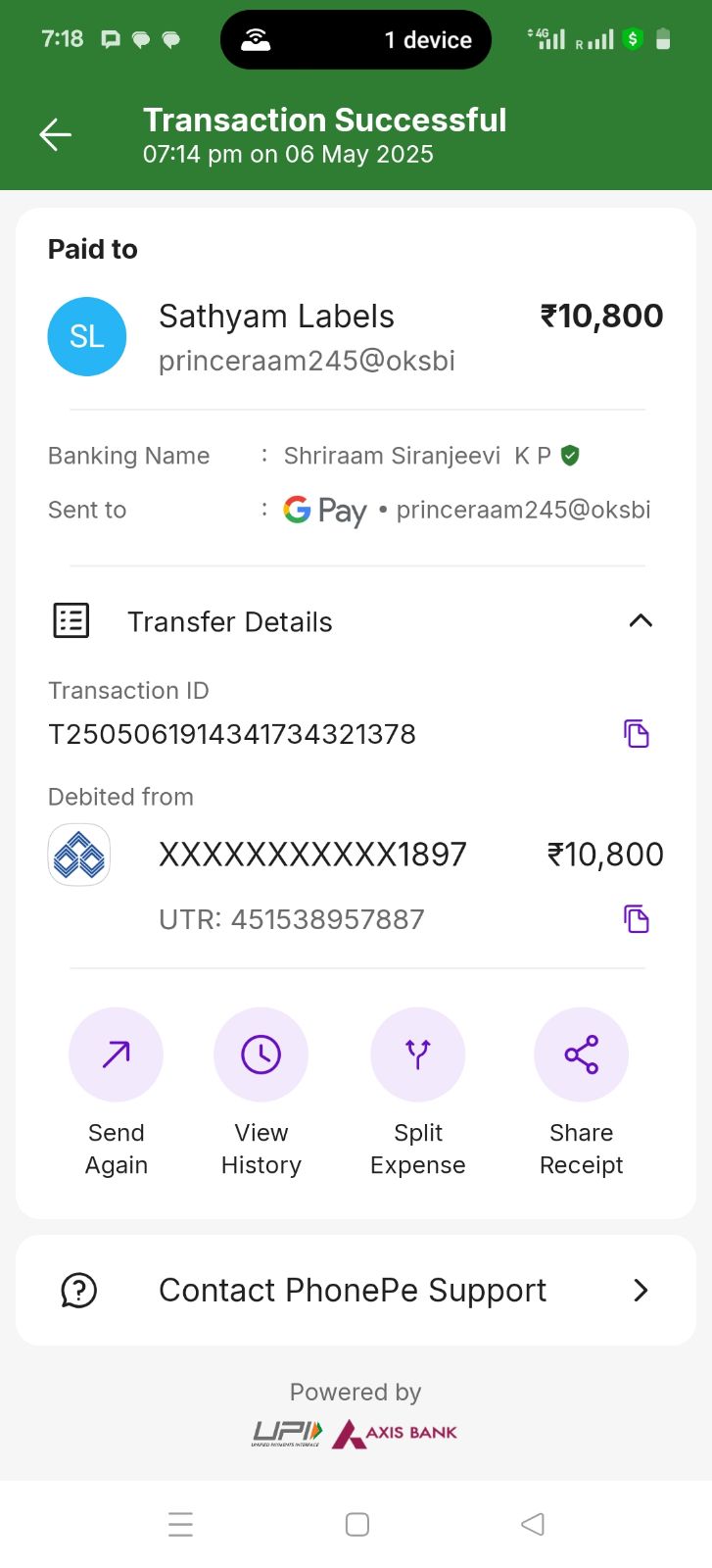Tap the system back button
The height and width of the screenshot is (1568, 712).
533,1524
